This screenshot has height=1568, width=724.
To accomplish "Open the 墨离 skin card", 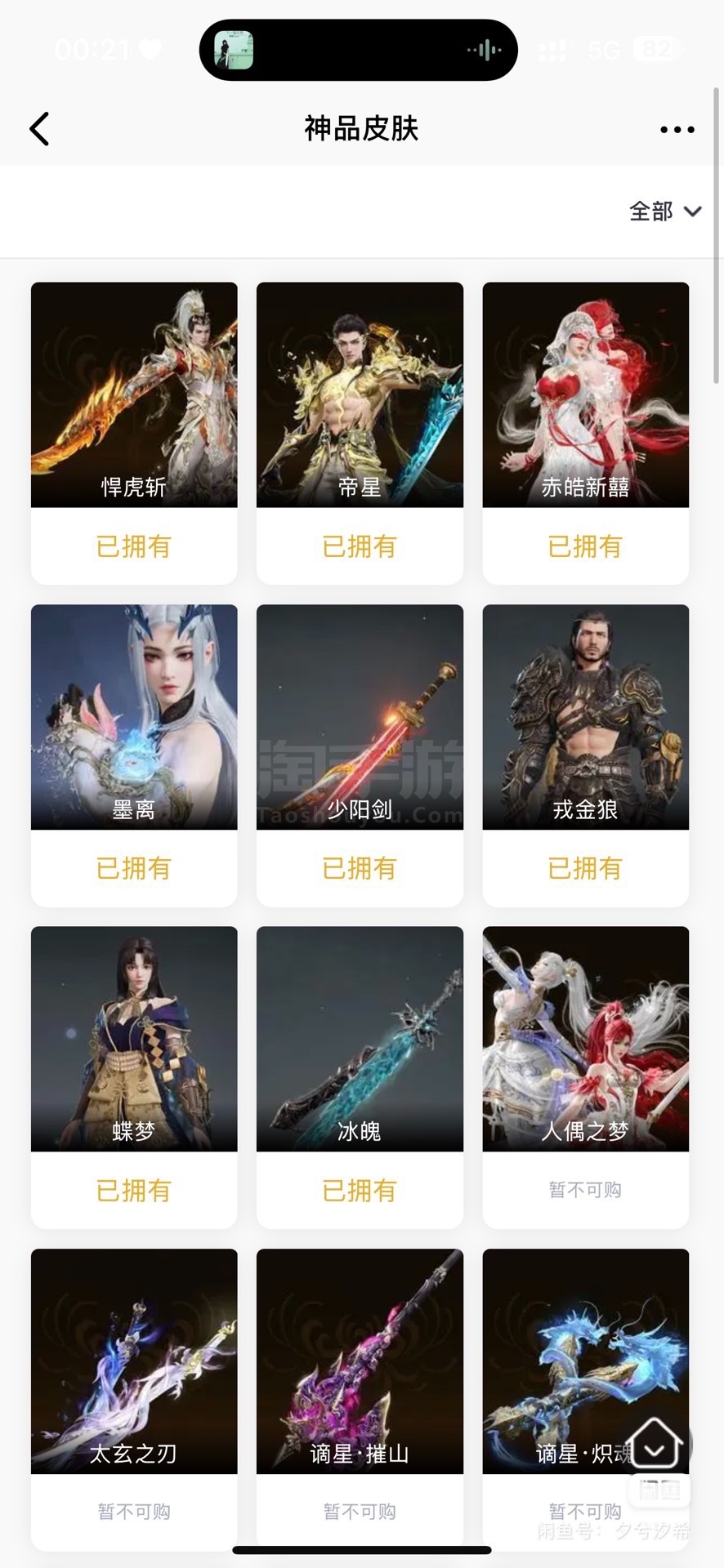I will pos(134,717).
